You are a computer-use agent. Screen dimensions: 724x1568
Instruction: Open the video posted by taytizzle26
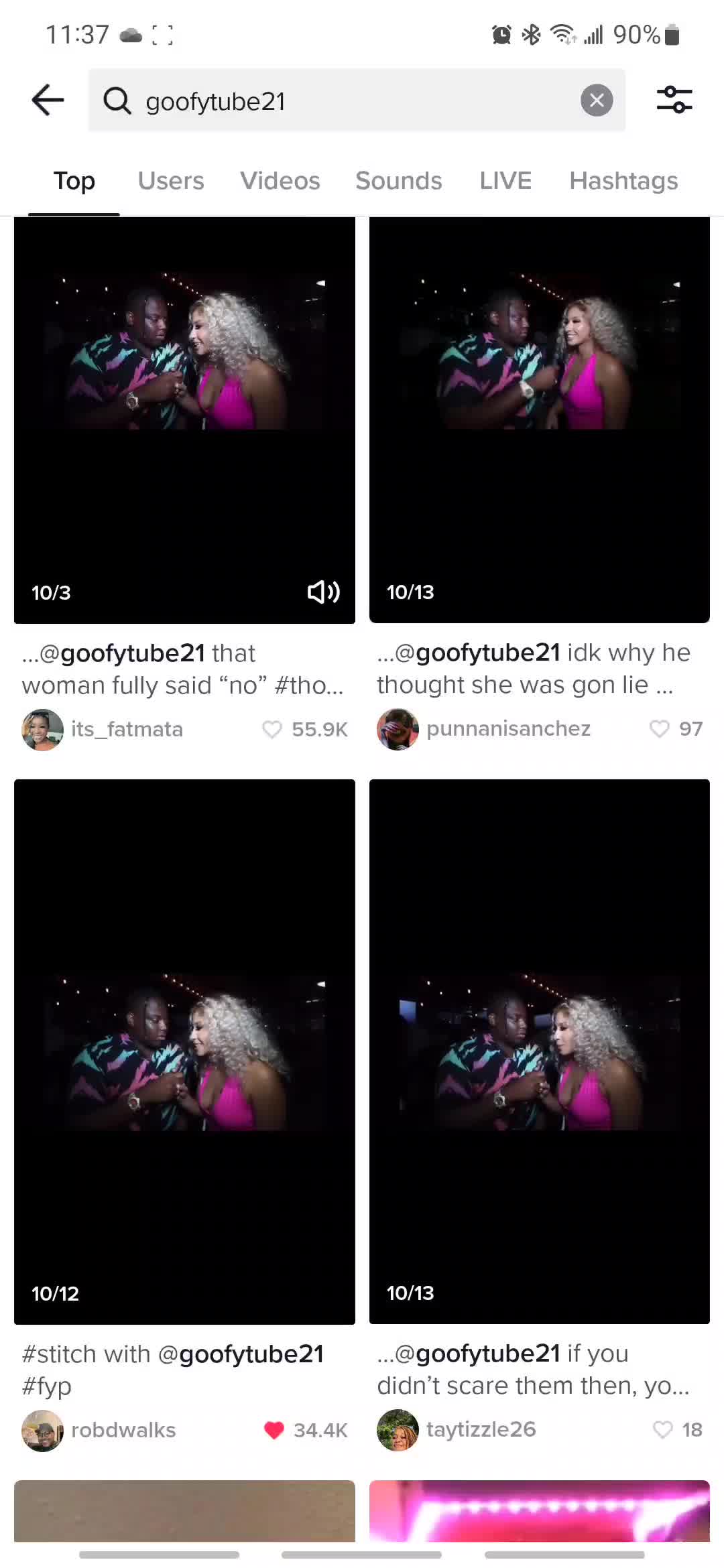coord(539,1051)
